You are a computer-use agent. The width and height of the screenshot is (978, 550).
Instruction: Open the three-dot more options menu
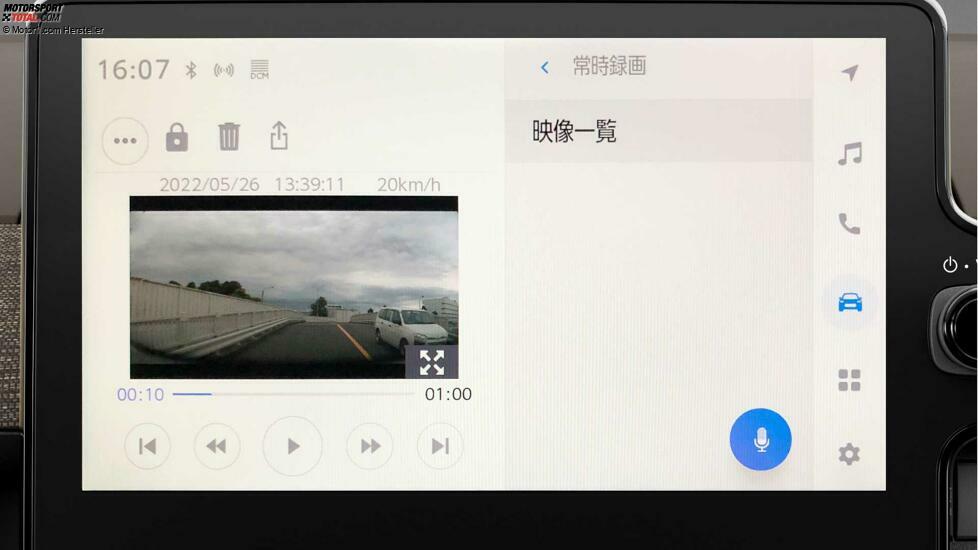point(125,141)
